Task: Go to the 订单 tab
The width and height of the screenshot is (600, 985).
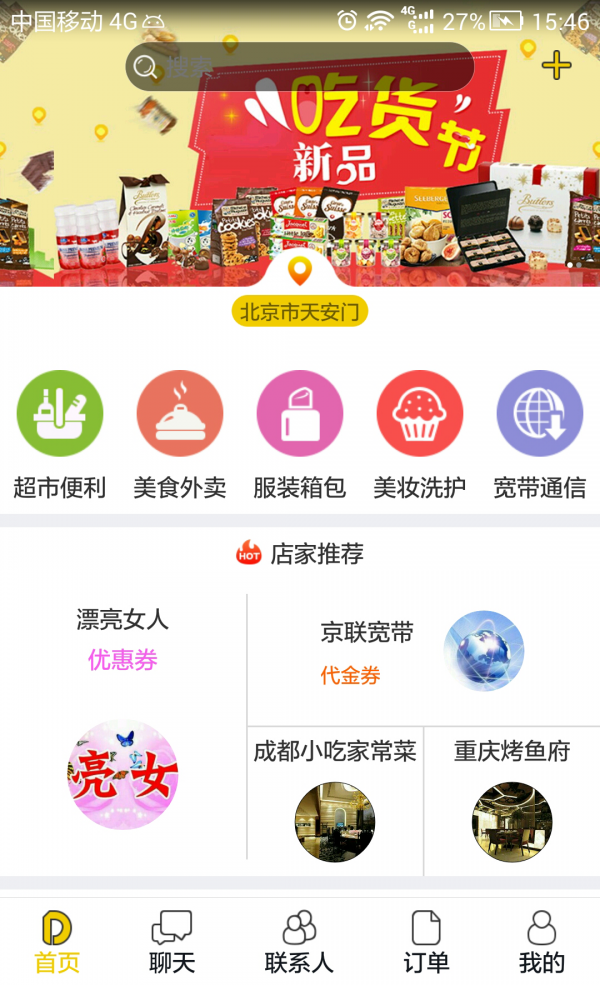Action: (426, 942)
